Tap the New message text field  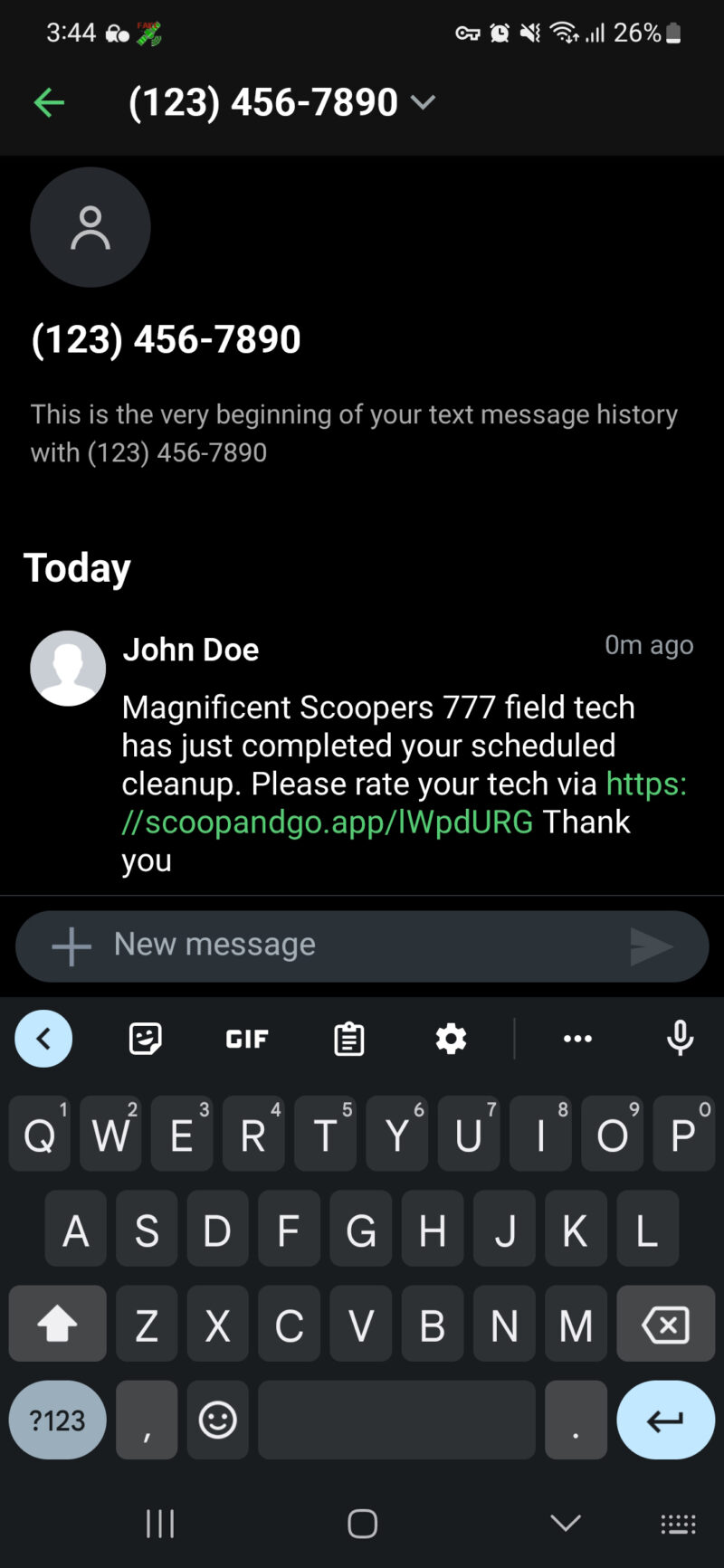(x=362, y=946)
